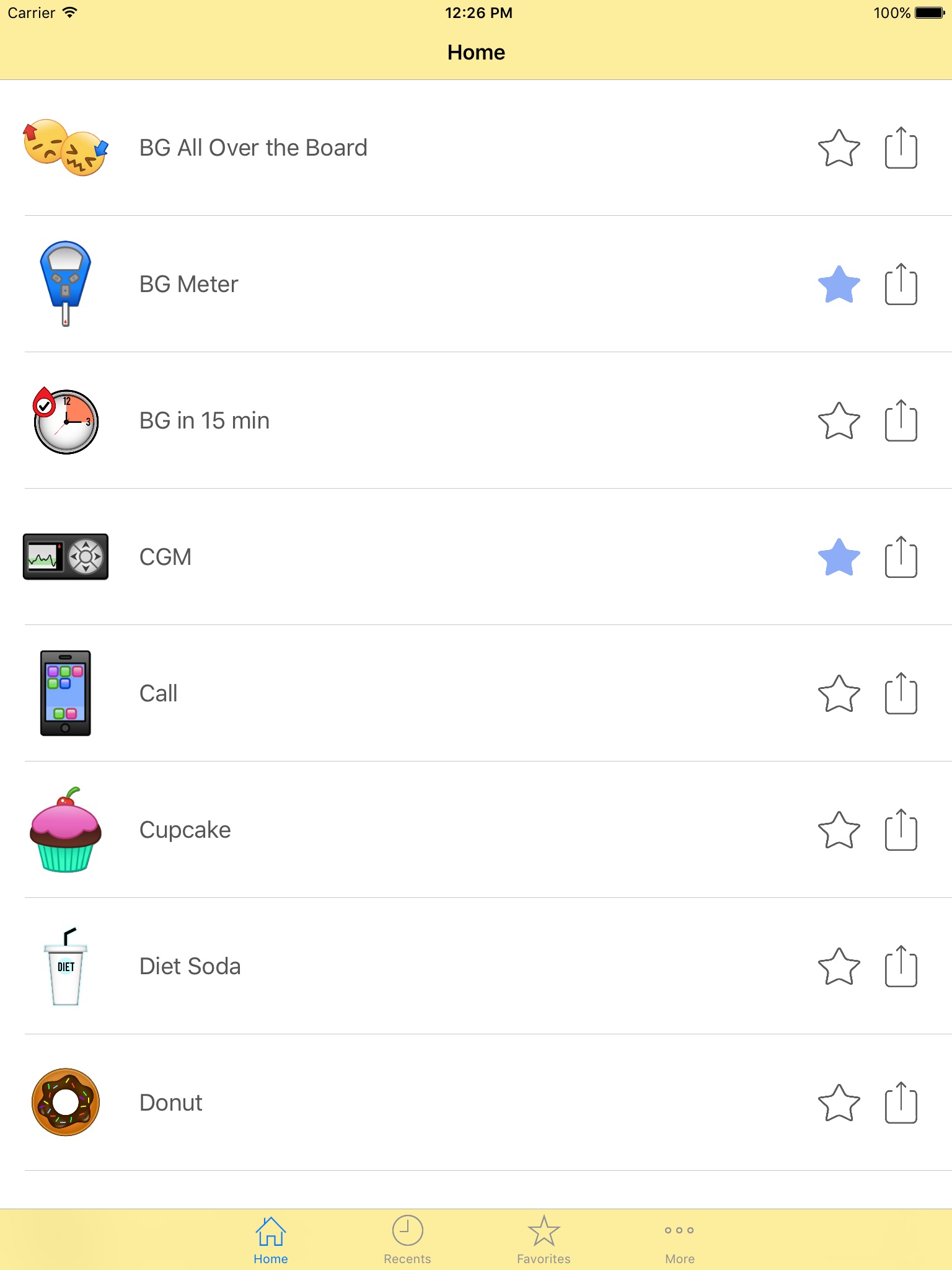The height and width of the screenshot is (1270, 952).
Task: Favorite the BG All Over the Board emoji
Action: 839,148
